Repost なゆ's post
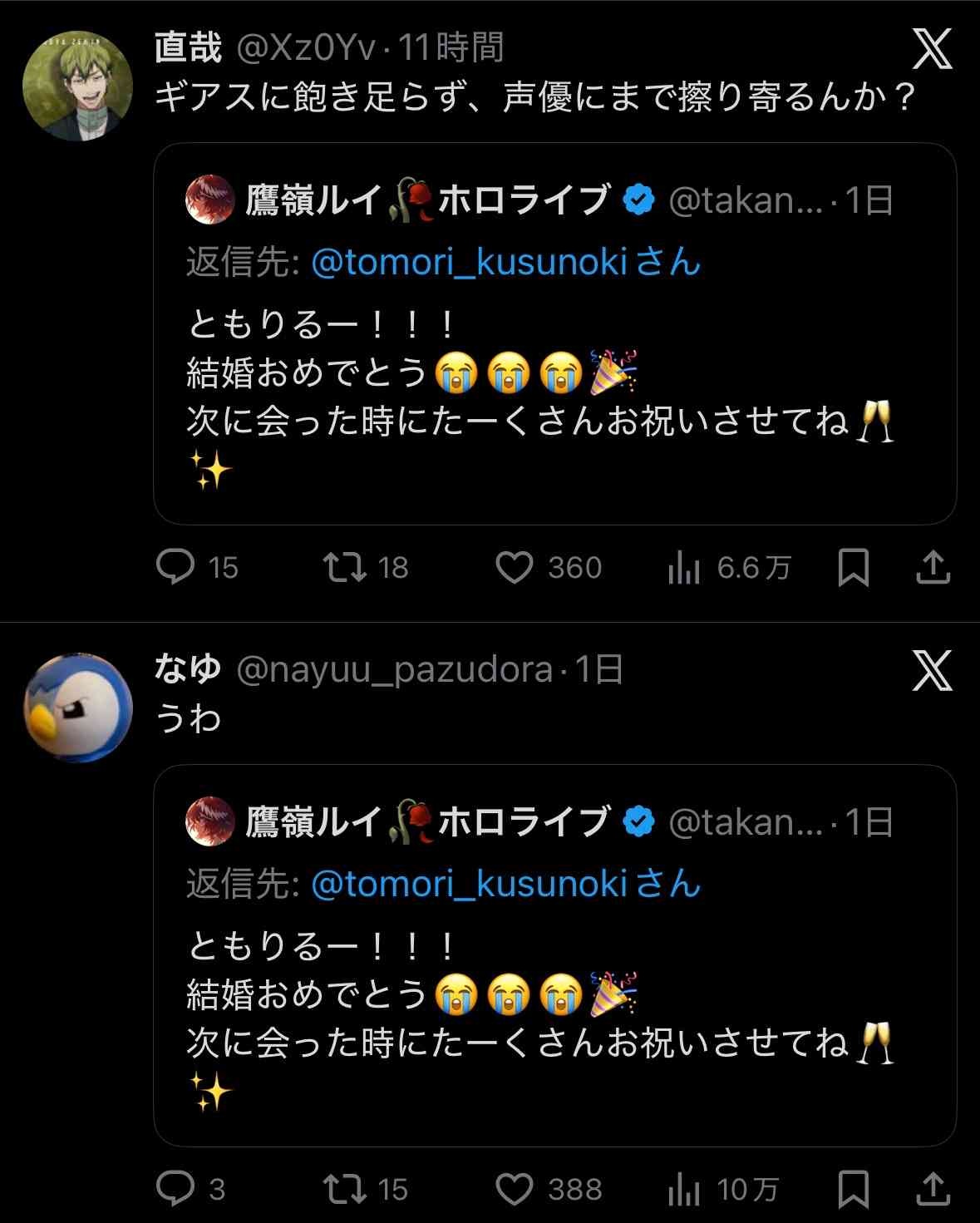This screenshot has height=1223, width=980. pos(345,1189)
